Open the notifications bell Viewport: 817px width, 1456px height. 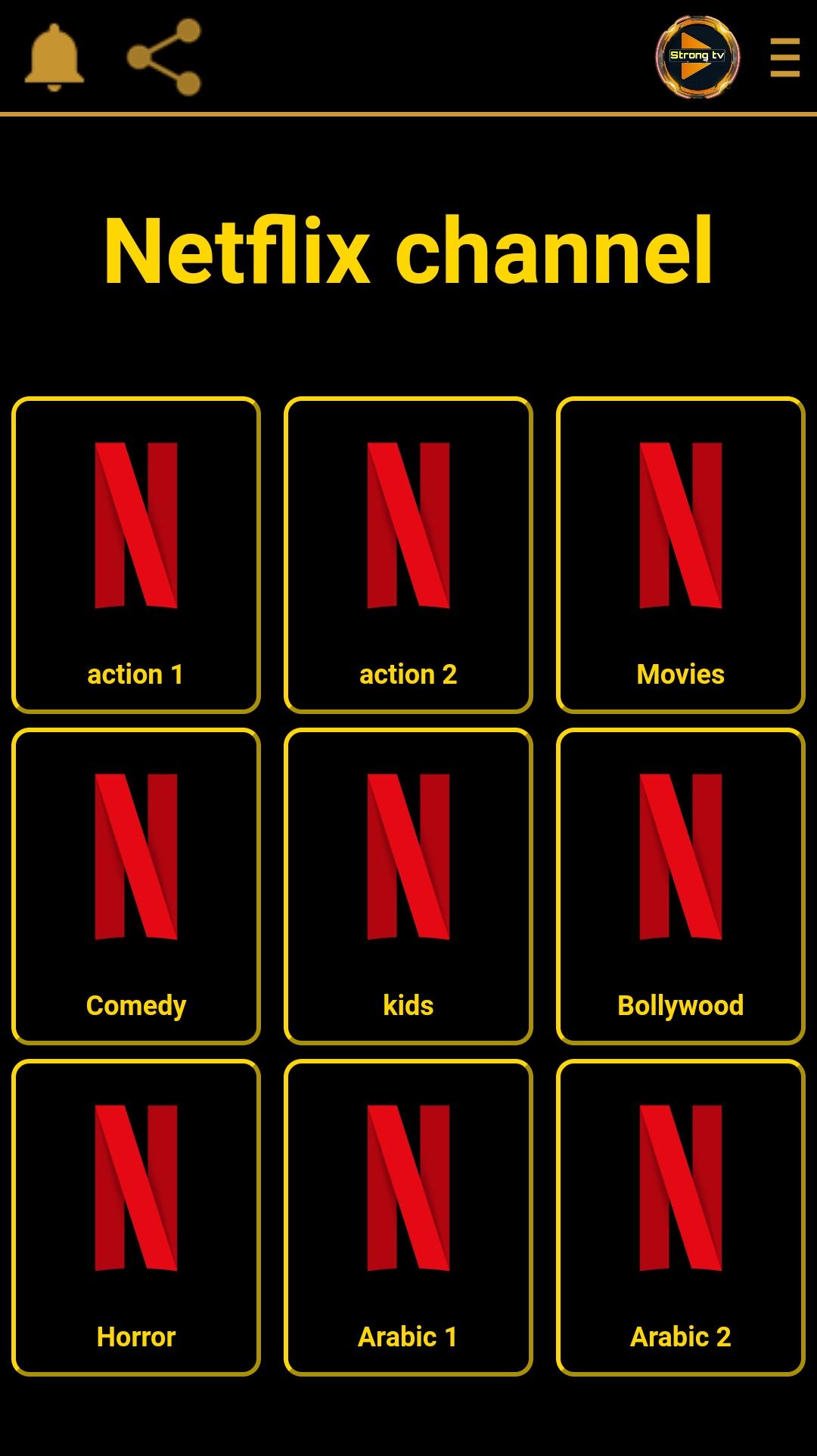[54, 57]
